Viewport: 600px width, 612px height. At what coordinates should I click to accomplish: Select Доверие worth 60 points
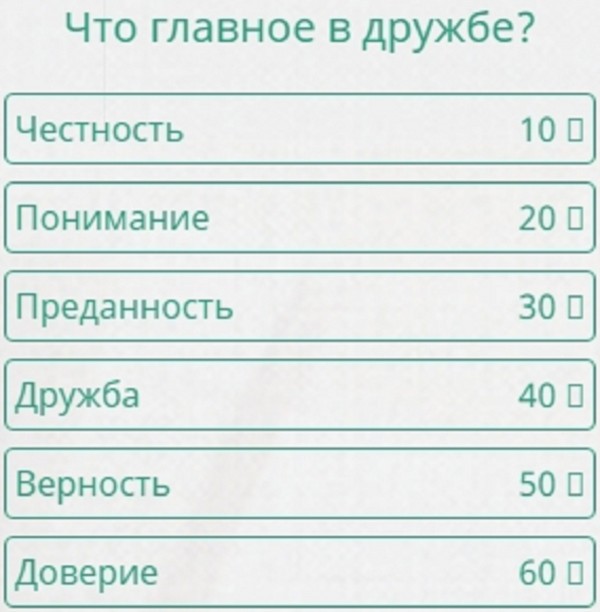pyautogui.click(x=300, y=573)
